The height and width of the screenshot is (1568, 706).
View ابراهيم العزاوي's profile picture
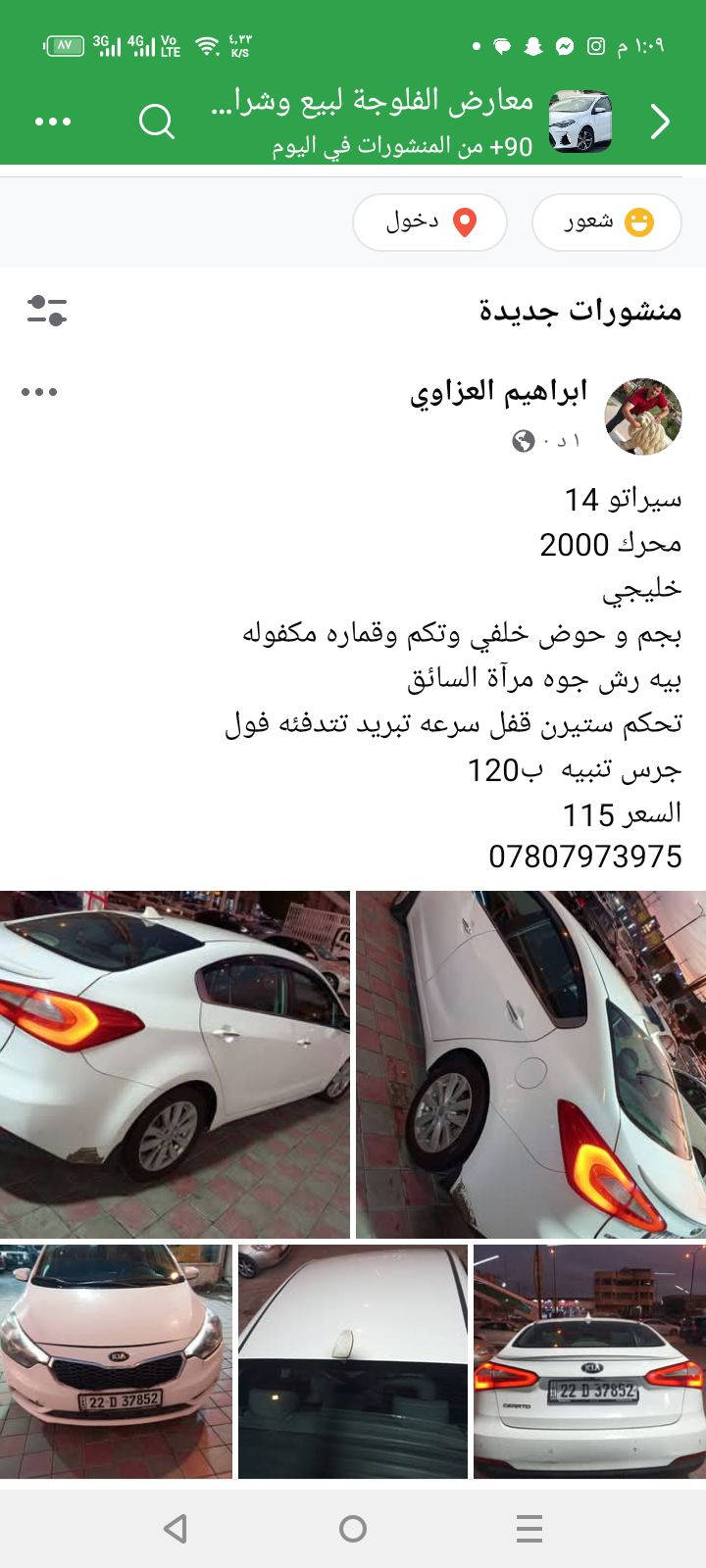coord(643,416)
